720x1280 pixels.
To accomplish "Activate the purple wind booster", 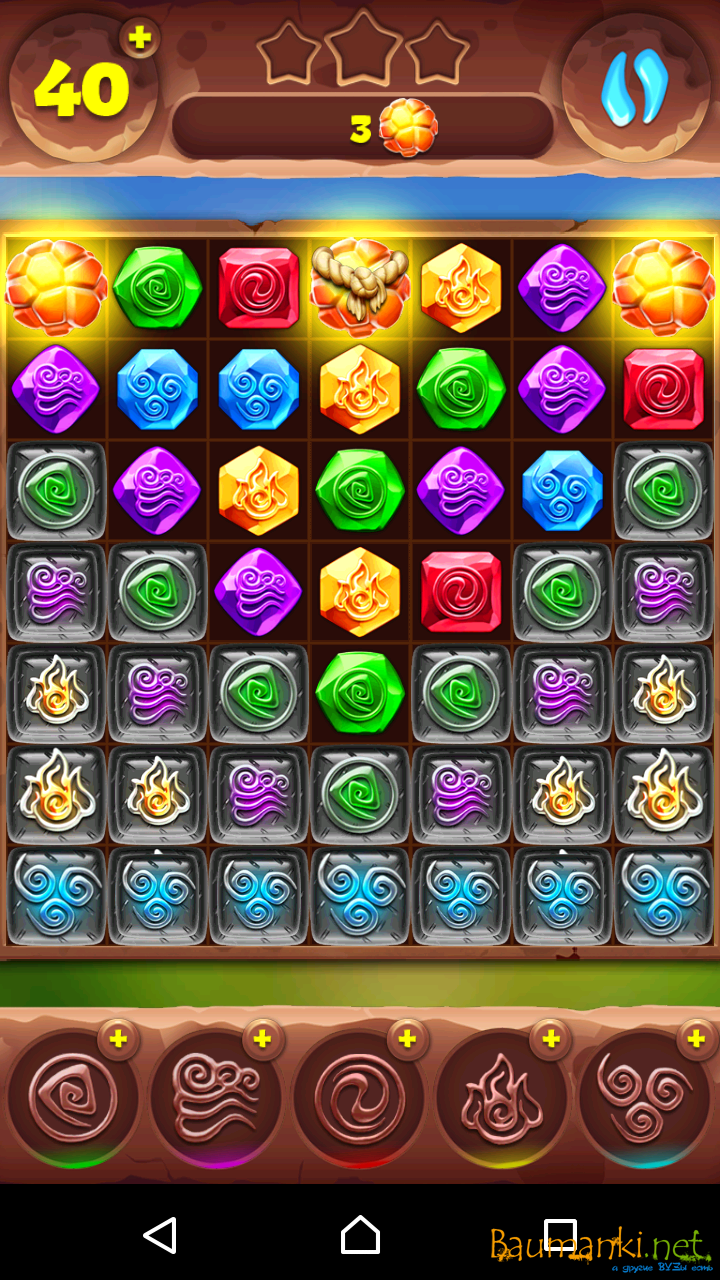I will click(x=216, y=1098).
